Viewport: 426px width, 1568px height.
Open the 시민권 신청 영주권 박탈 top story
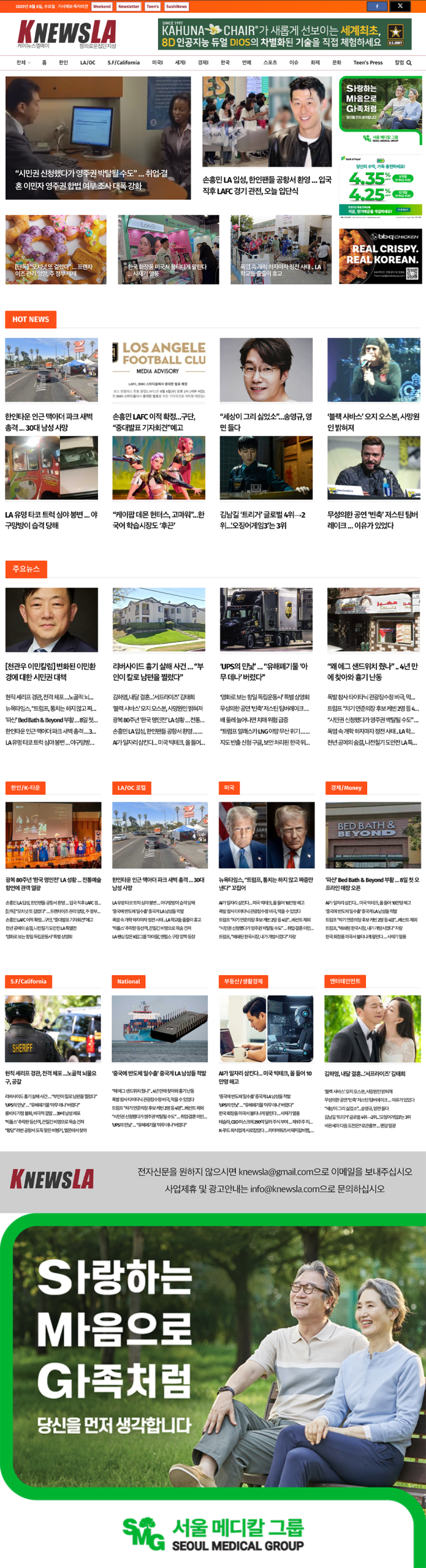(92, 179)
